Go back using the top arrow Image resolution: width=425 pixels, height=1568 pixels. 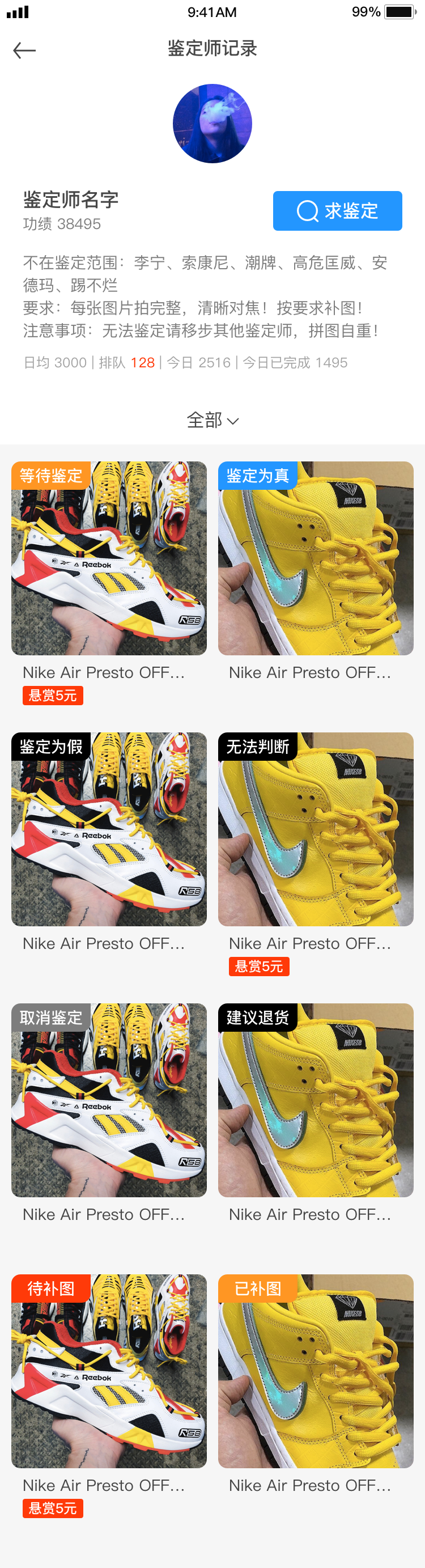coord(24,50)
